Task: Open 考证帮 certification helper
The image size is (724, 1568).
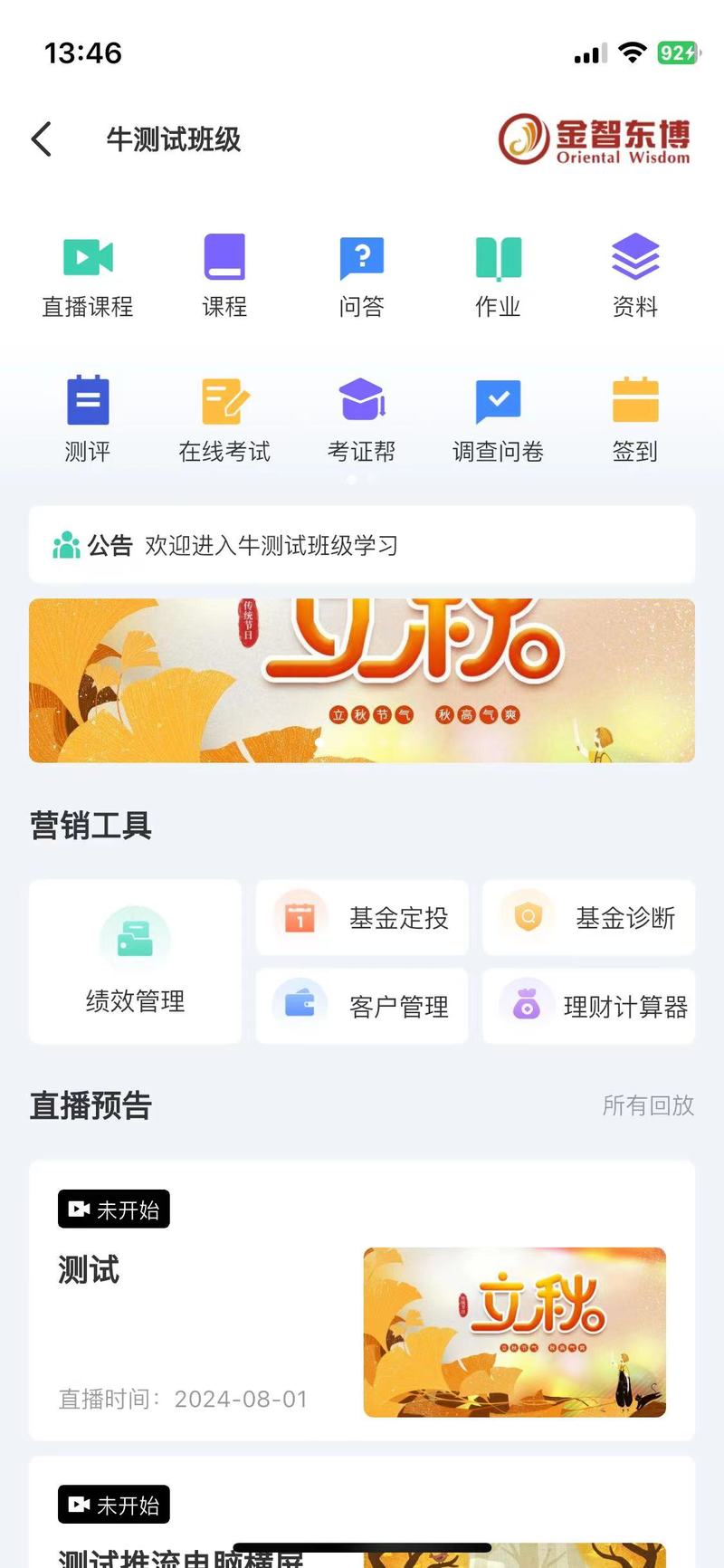Action: (362, 419)
